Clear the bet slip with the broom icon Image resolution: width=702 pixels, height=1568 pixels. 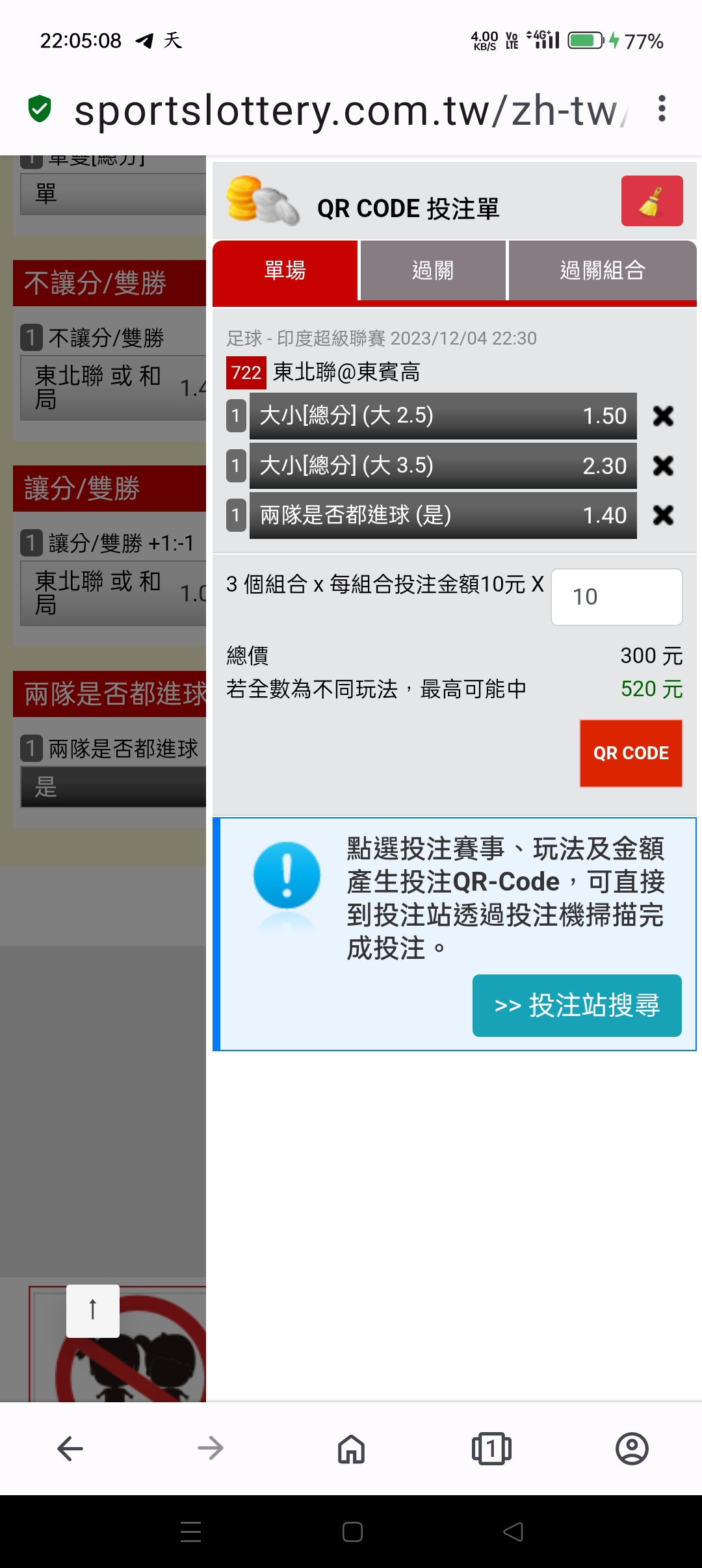click(x=651, y=201)
